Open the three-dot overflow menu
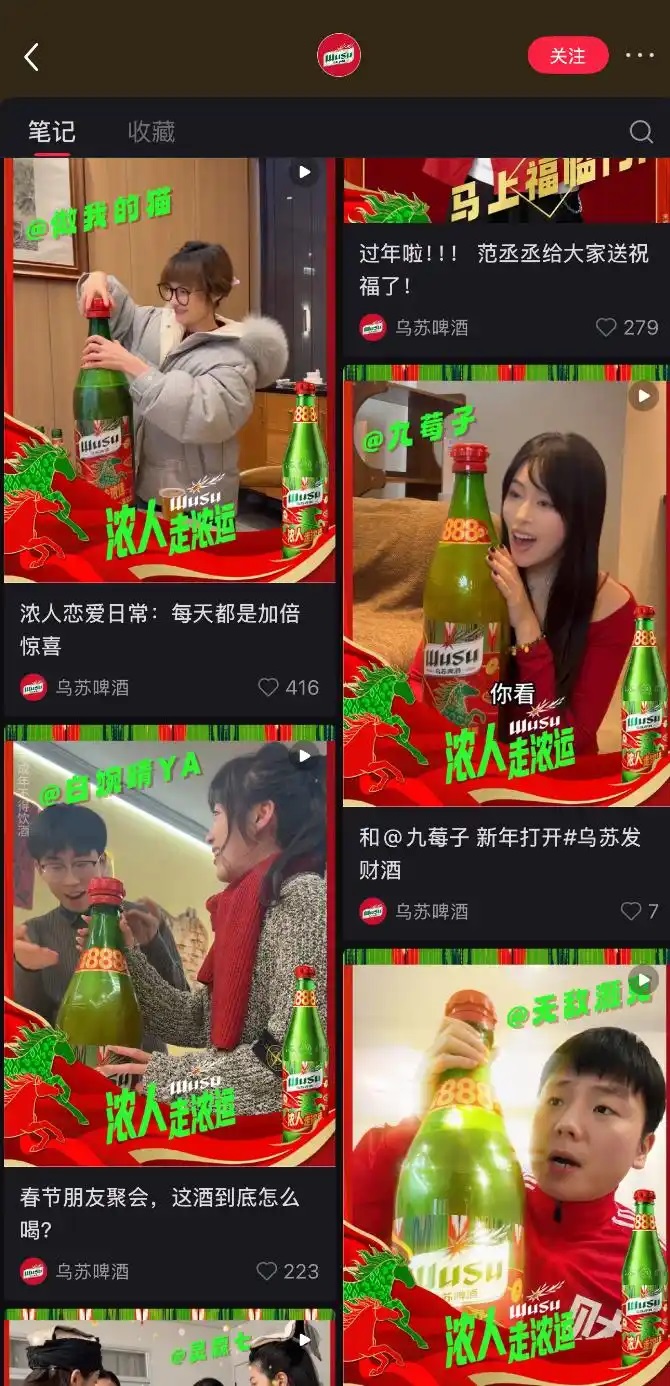 pos(640,56)
